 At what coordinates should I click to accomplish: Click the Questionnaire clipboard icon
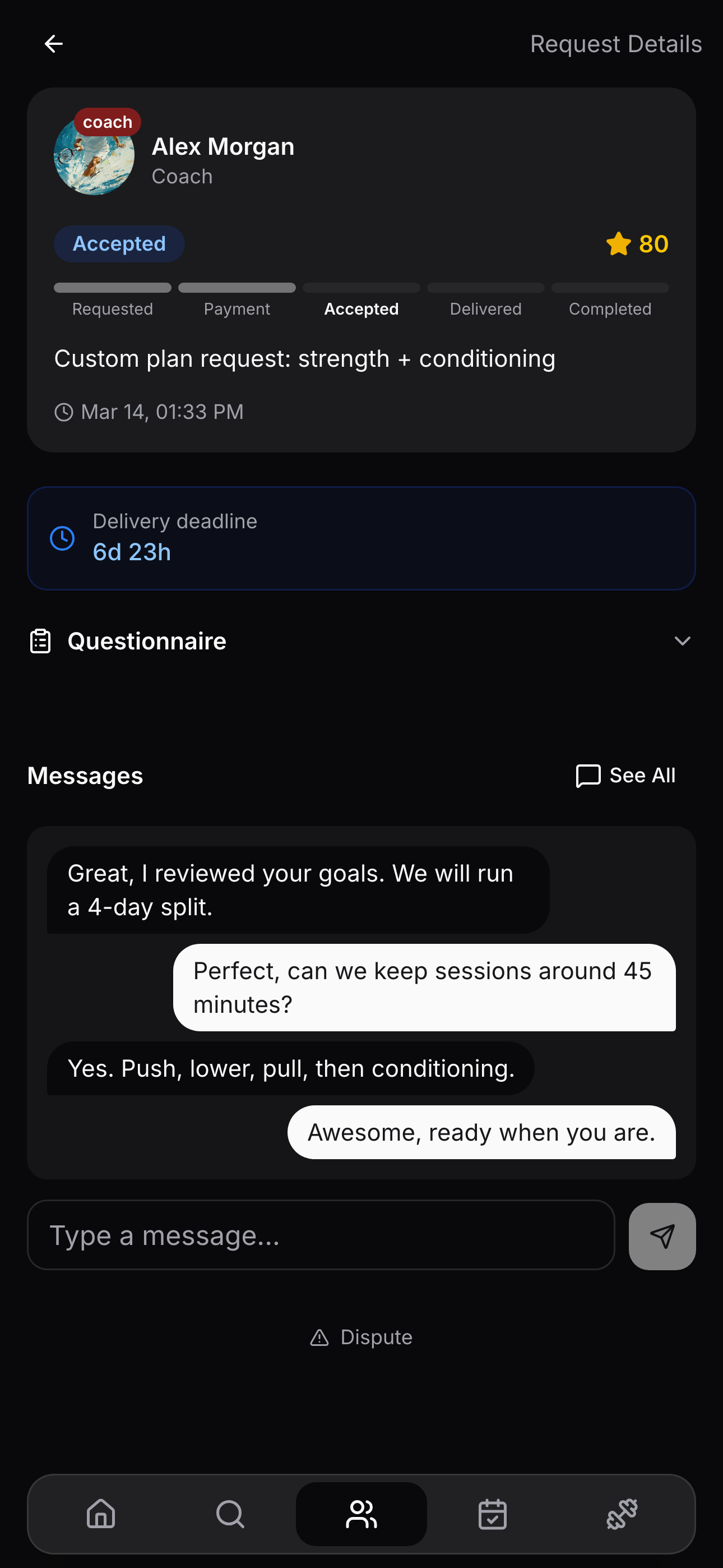pyautogui.click(x=40, y=640)
